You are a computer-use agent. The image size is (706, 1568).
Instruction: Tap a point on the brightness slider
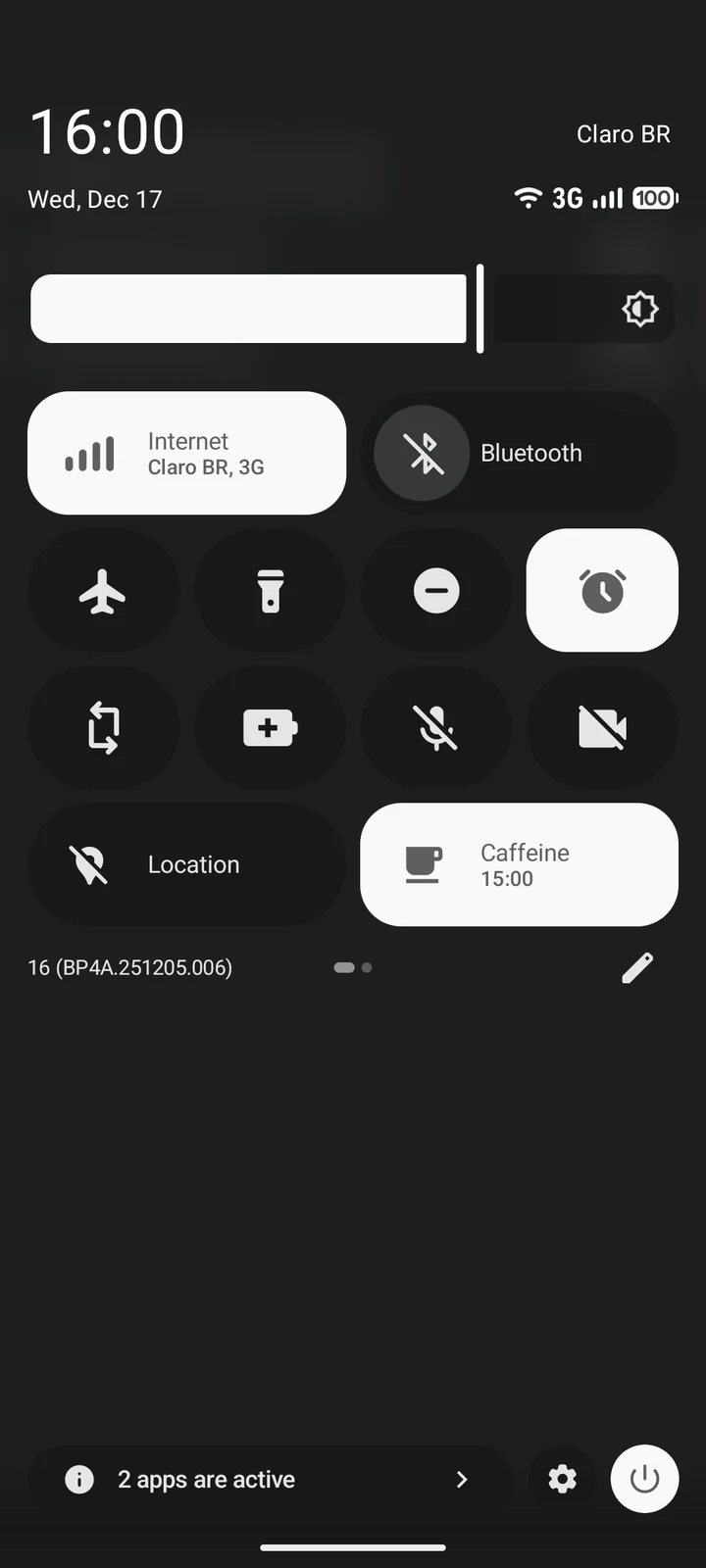tap(353, 309)
